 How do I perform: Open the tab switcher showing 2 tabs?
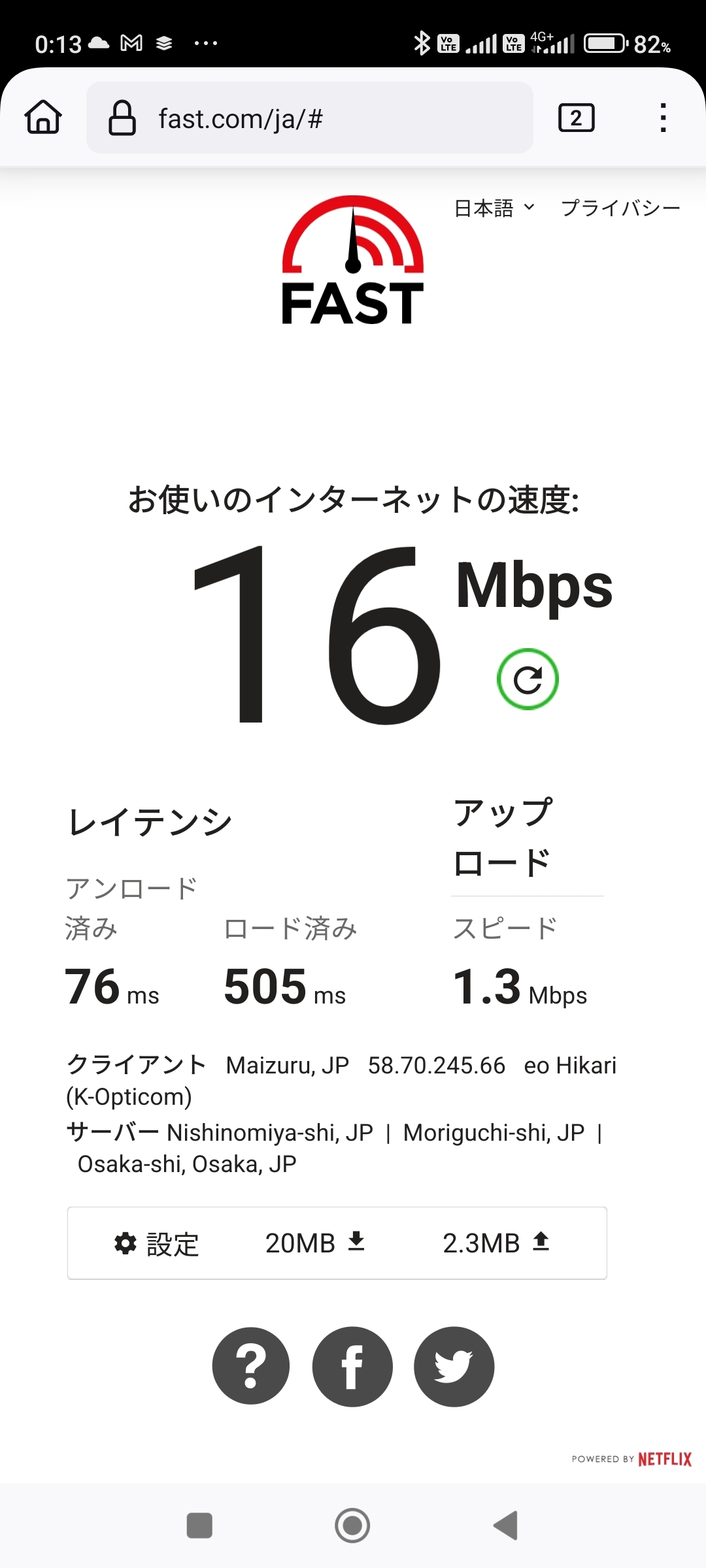pyautogui.click(x=576, y=118)
